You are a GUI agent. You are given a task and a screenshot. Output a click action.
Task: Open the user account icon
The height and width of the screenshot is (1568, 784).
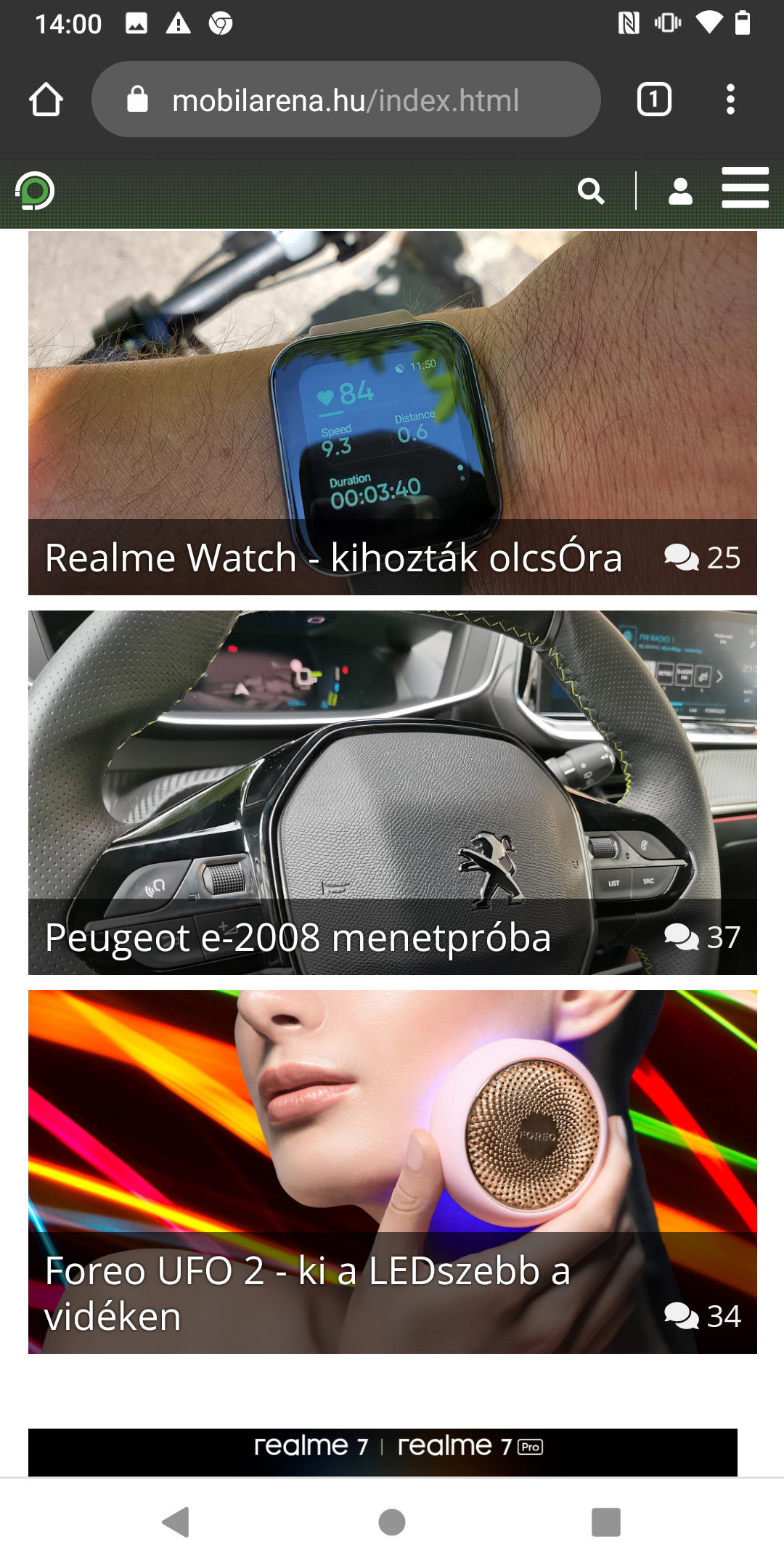(680, 191)
